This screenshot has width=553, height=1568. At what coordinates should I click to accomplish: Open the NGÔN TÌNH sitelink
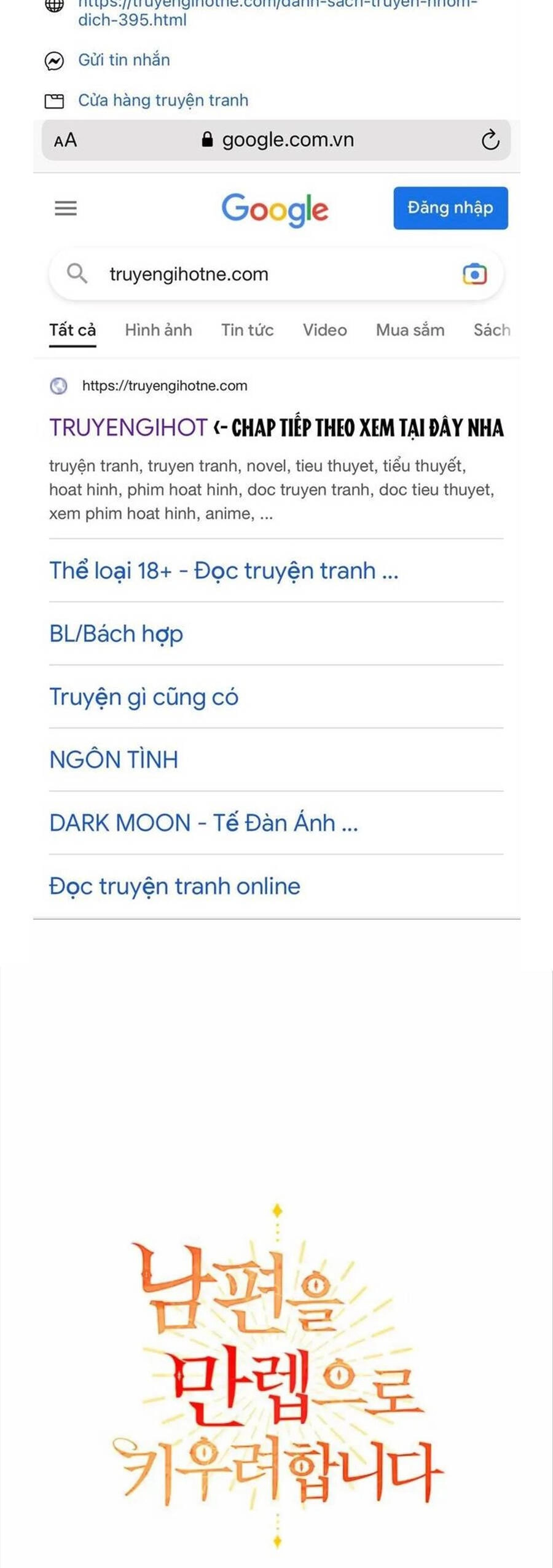pyautogui.click(x=112, y=759)
